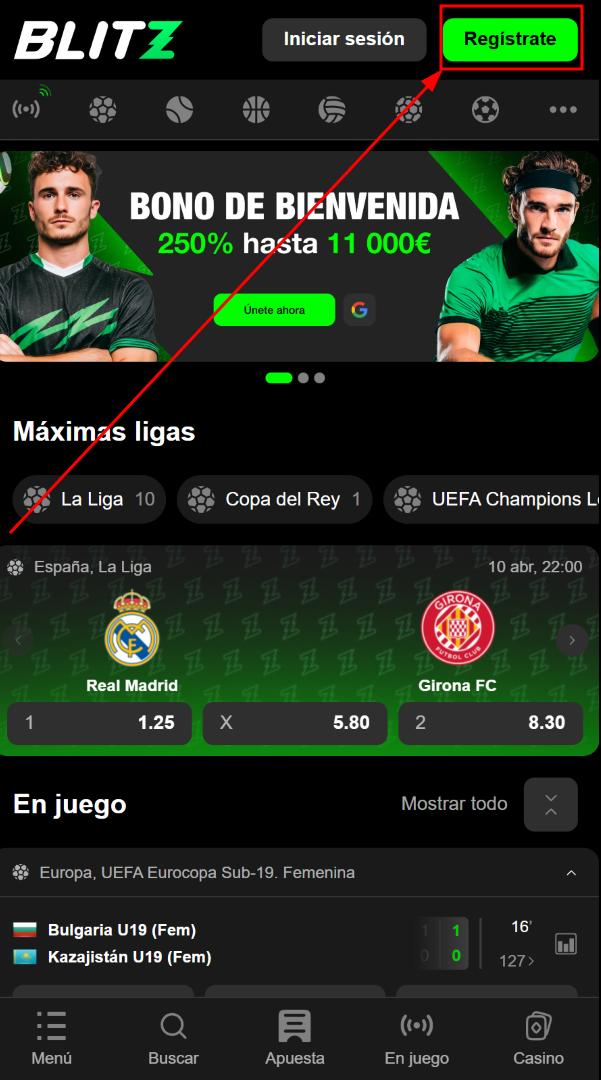Open the Copa del Rey chip

click(x=274, y=499)
